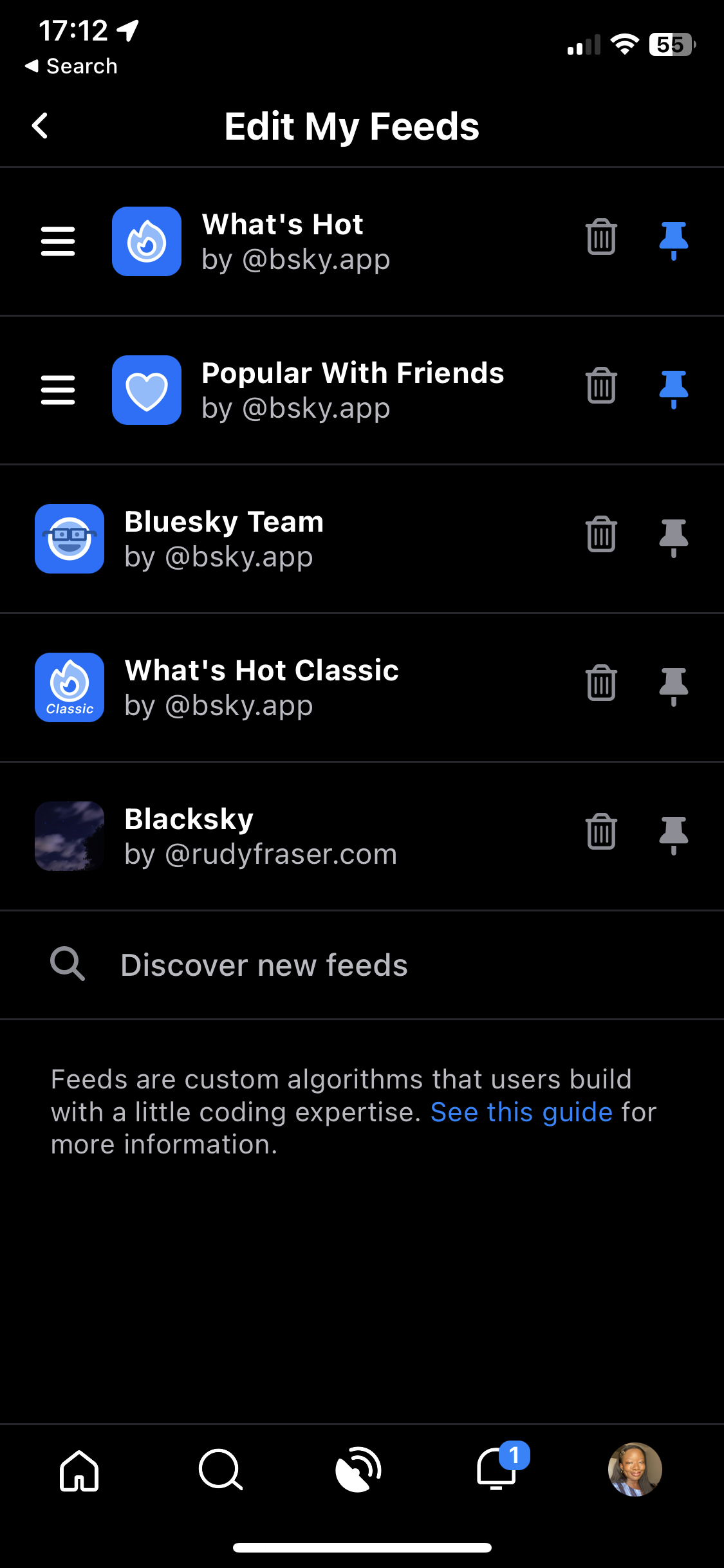The width and height of the screenshot is (724, 1568).
Task: Unpin the What's Hot feed
Action: click(x=673, y=240)
